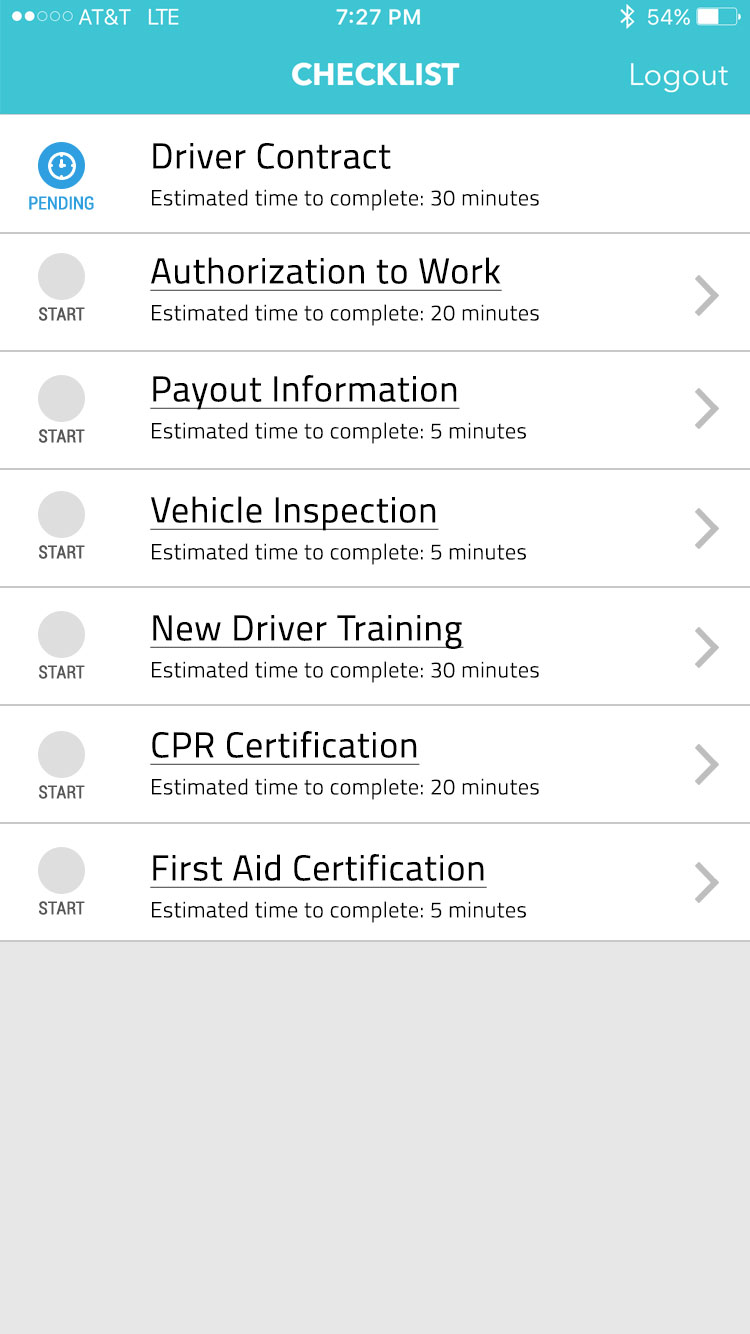This screenshot has width=750, height=1334.
Task: Select First Aid Certification
Action: 375,882
